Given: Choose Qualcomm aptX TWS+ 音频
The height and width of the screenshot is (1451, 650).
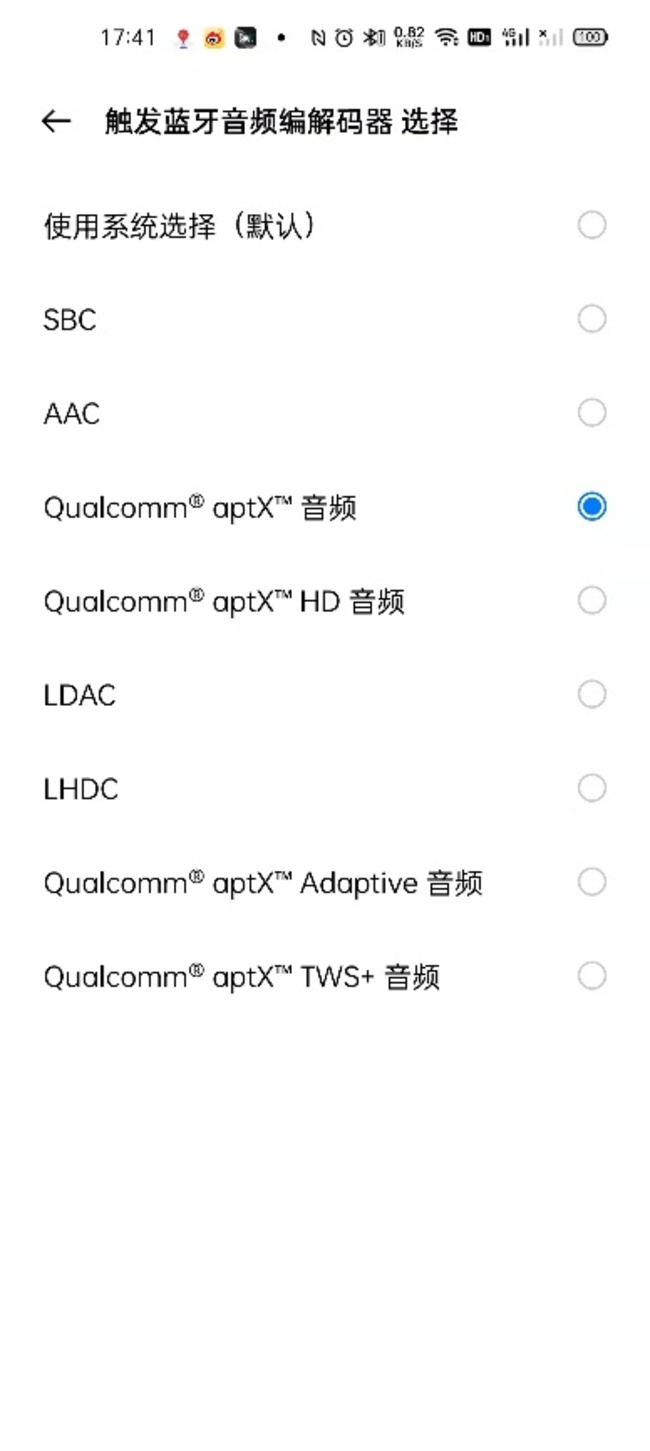Looking at the screenshot, I should [x=325, y=977].
